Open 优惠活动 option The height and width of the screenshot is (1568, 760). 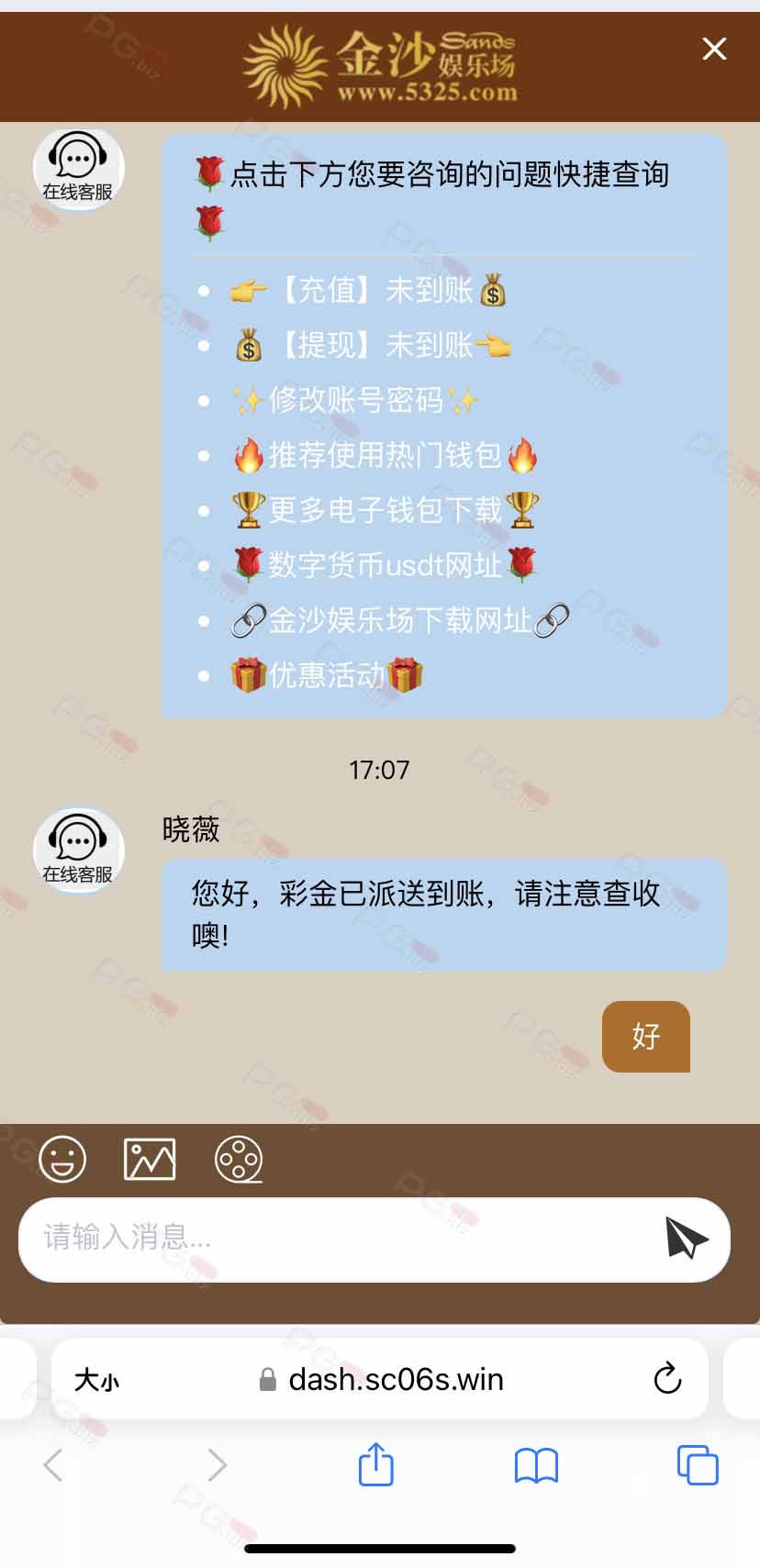pyautogui.click(x=327, y=675)
